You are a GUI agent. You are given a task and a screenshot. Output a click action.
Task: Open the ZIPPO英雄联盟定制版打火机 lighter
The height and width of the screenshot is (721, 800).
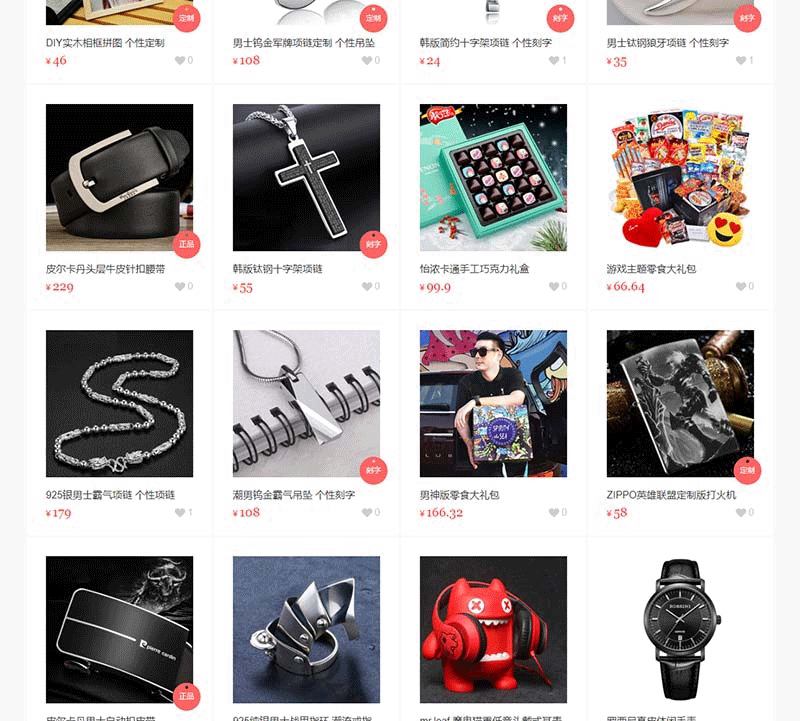click(x=680, y=403)
